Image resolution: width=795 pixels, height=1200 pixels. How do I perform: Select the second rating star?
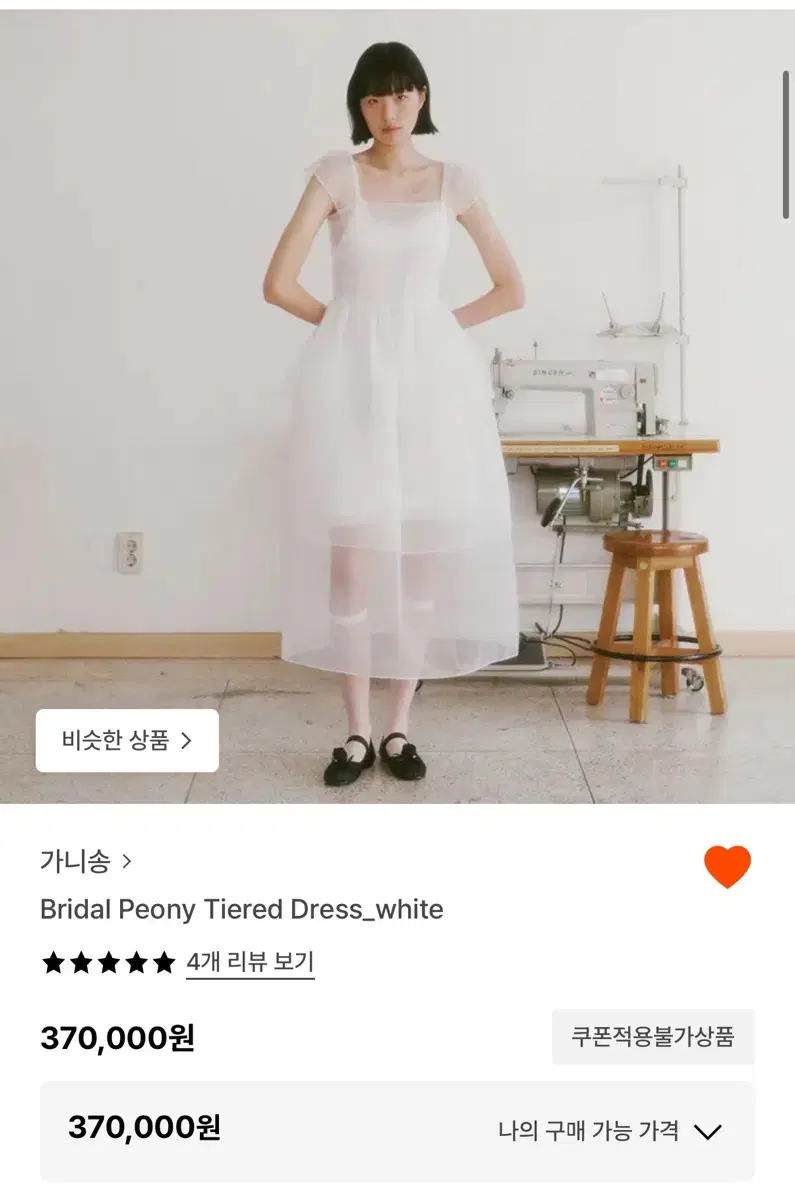pyautogui.click(x=80, y=964)
